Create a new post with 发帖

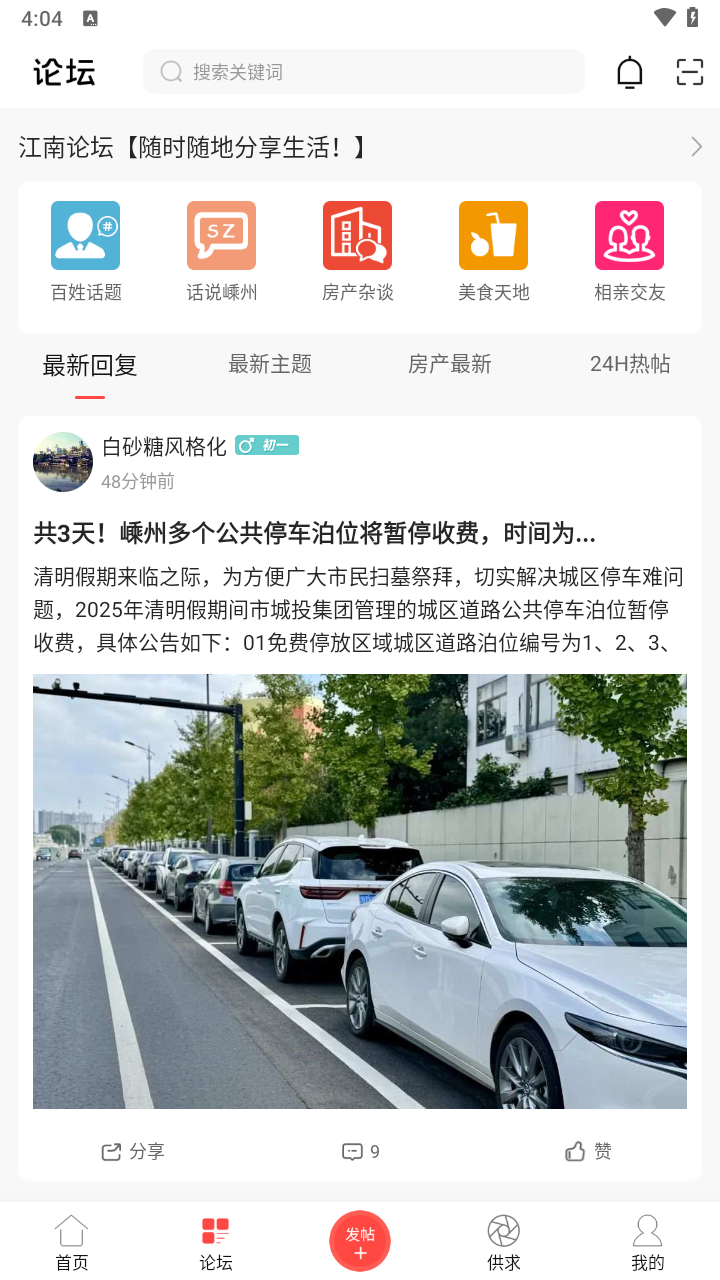coord(360,1241)
